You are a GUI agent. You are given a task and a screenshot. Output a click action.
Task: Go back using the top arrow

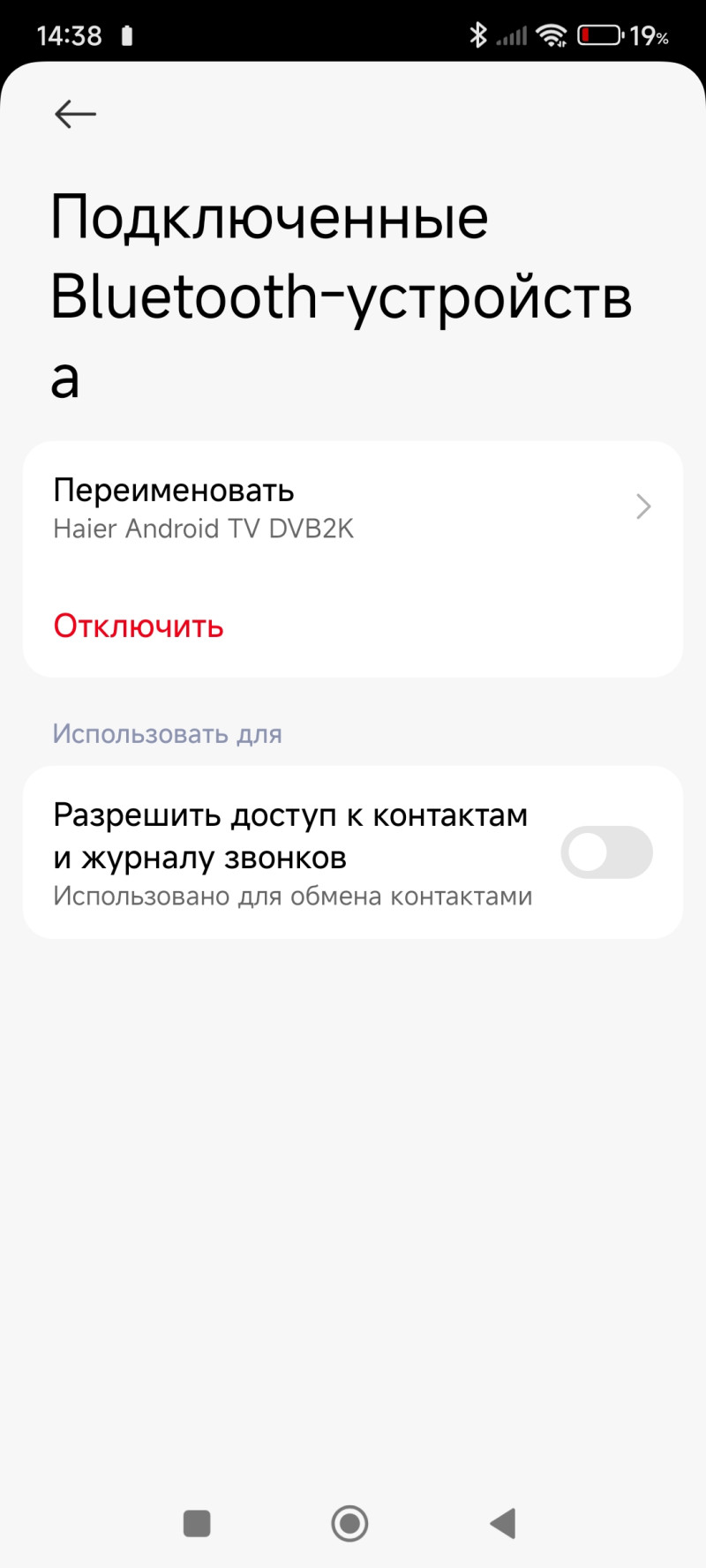point(75,114)
